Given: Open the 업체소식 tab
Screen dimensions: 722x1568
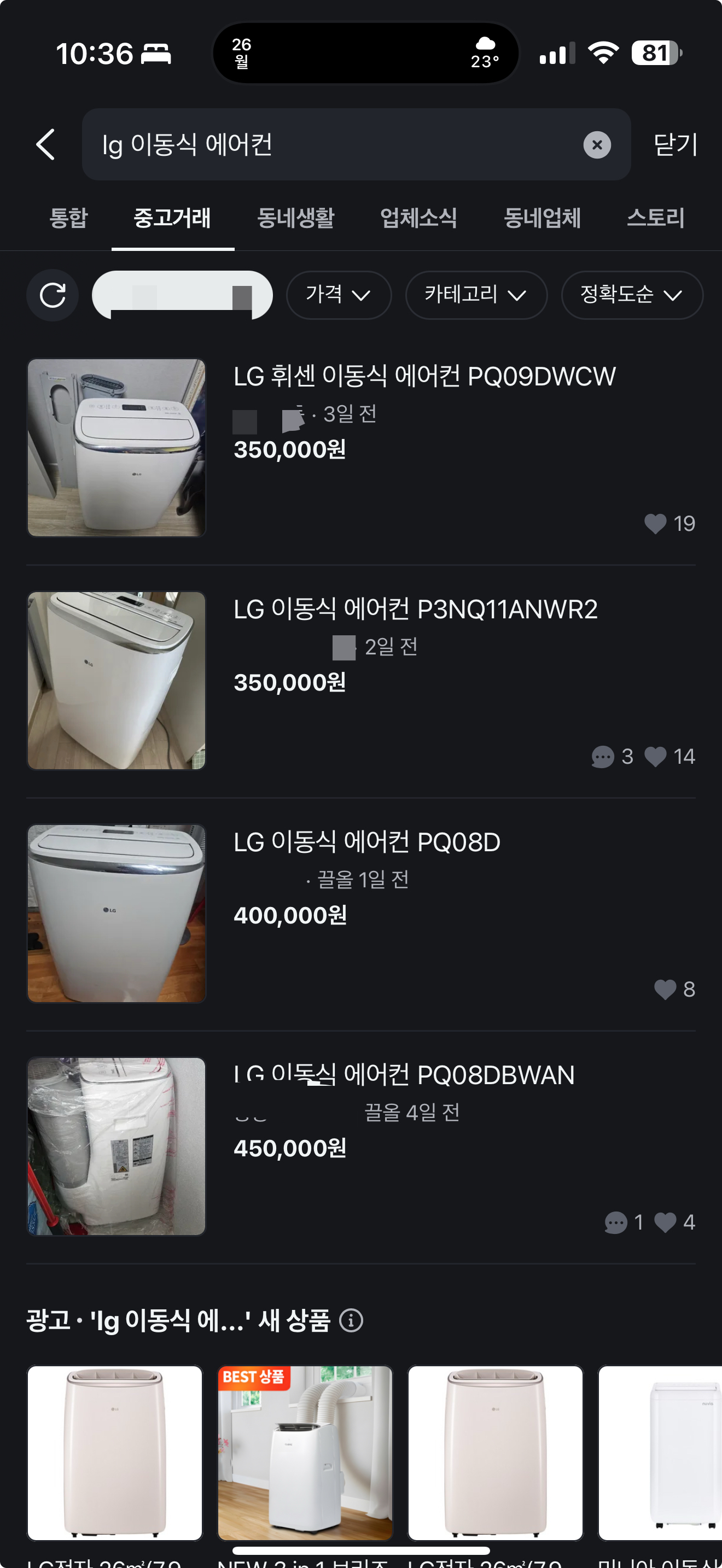Looking at the screenshot, I should click(x=418, y=218).
